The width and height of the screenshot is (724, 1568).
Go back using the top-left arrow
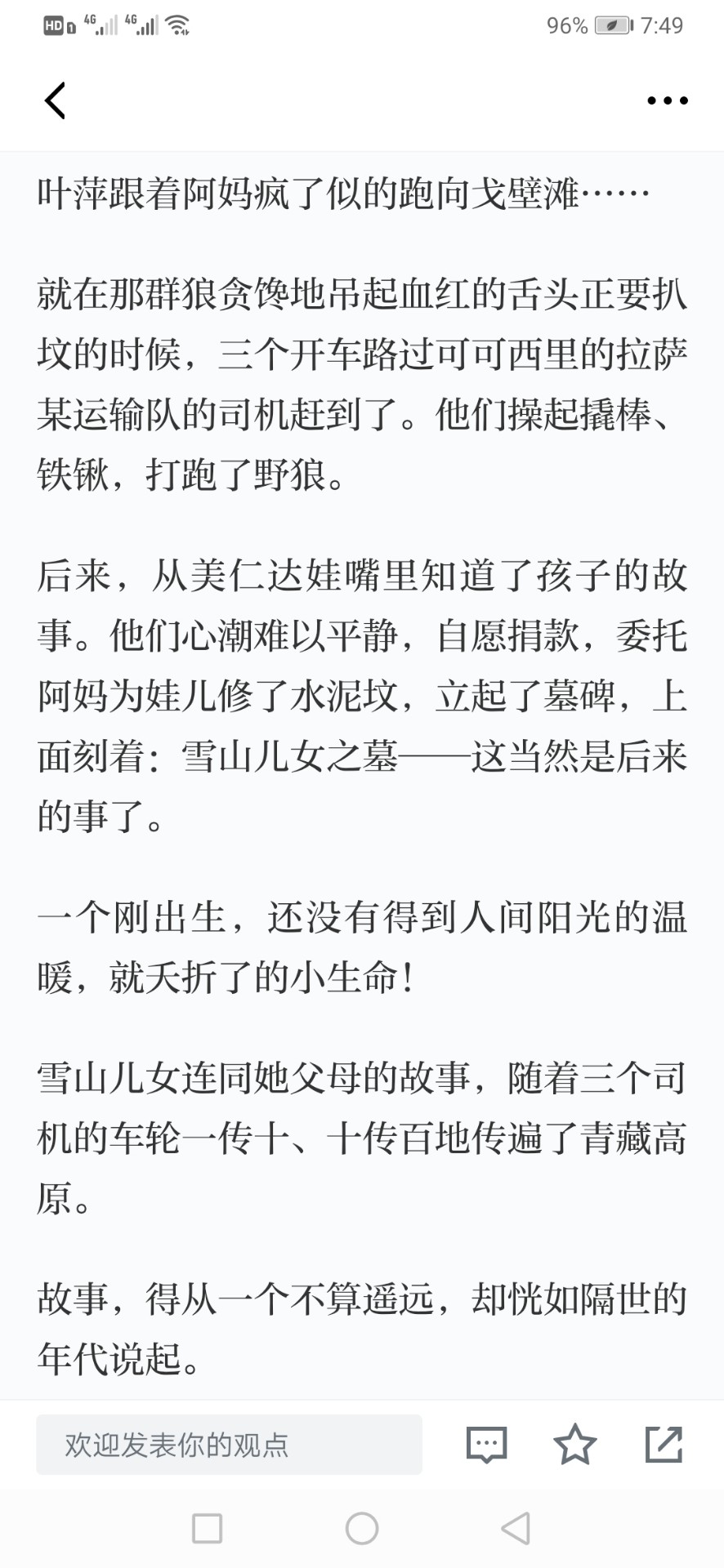[x=55, y=100]
